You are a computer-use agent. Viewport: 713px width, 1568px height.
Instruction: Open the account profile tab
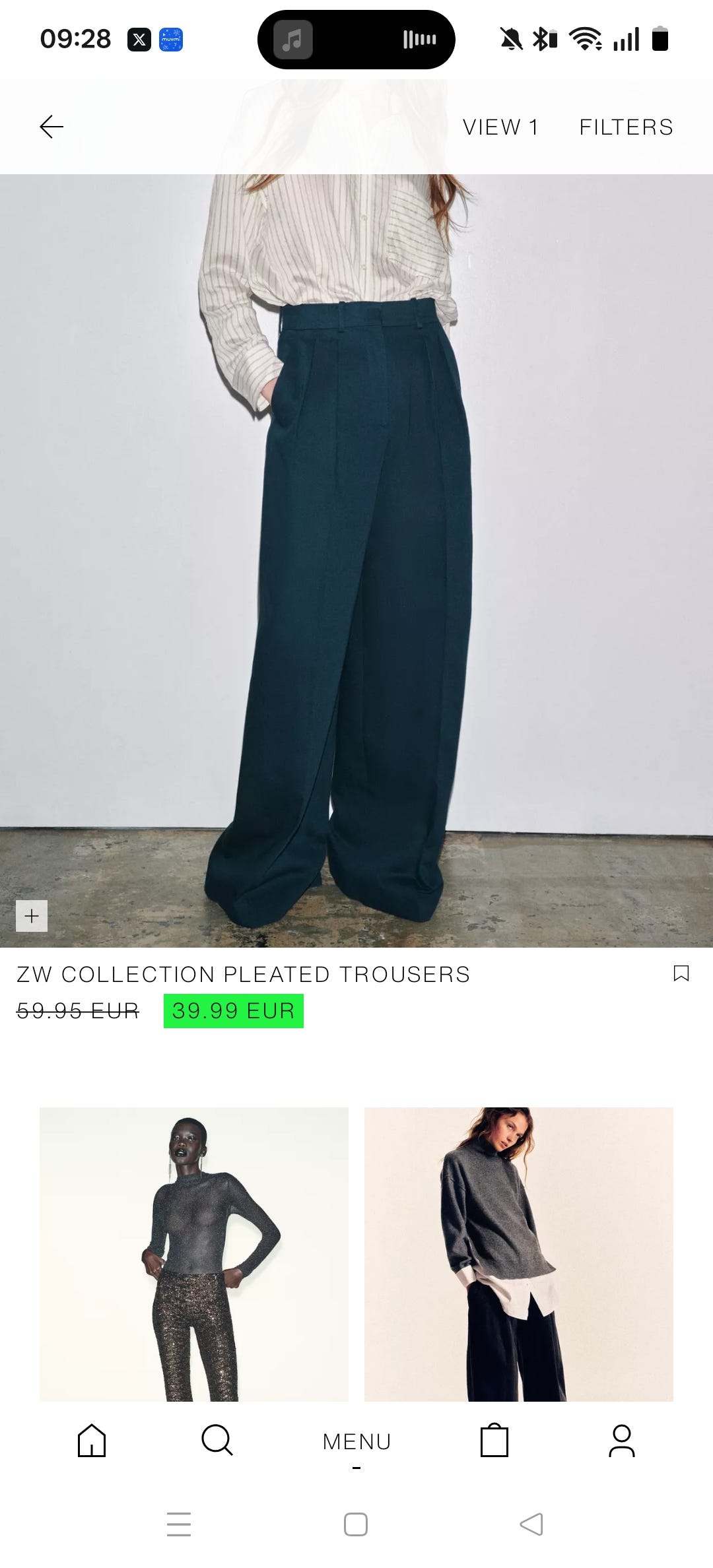pos(621,1441)
